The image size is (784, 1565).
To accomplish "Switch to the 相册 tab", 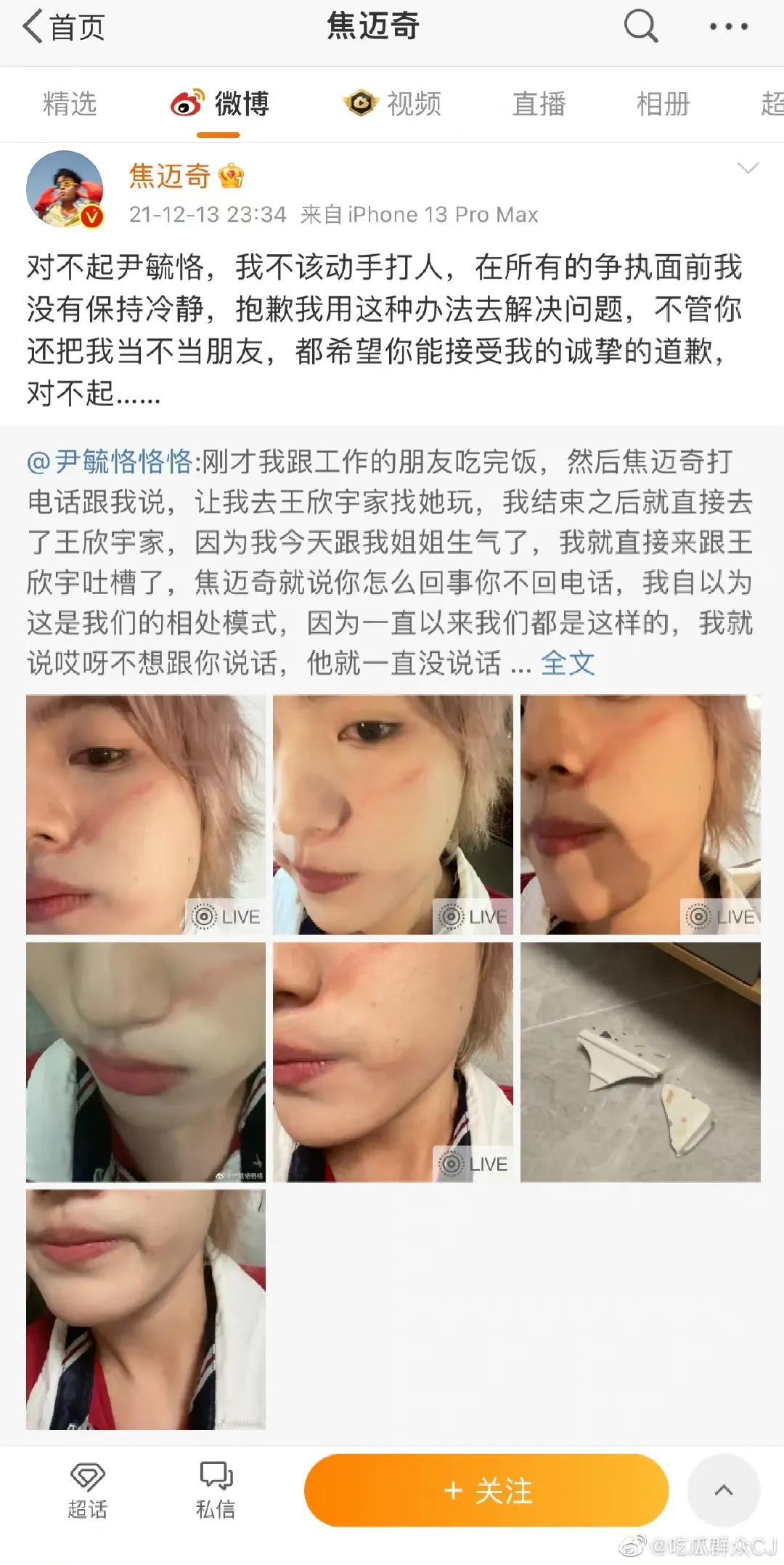I will (x=663, y=104).
